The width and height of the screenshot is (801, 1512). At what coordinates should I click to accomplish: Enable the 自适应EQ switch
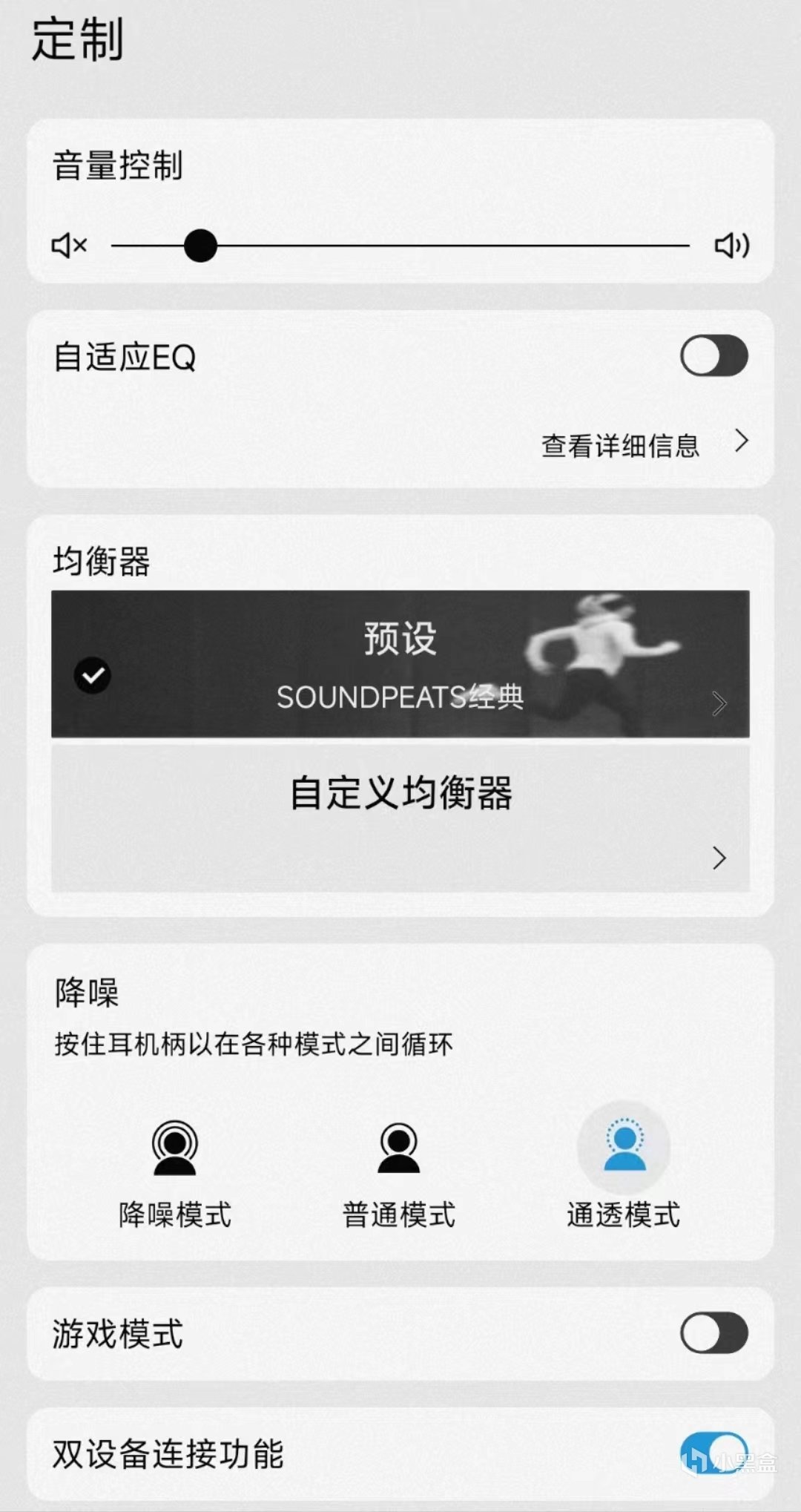pos(713,356)
